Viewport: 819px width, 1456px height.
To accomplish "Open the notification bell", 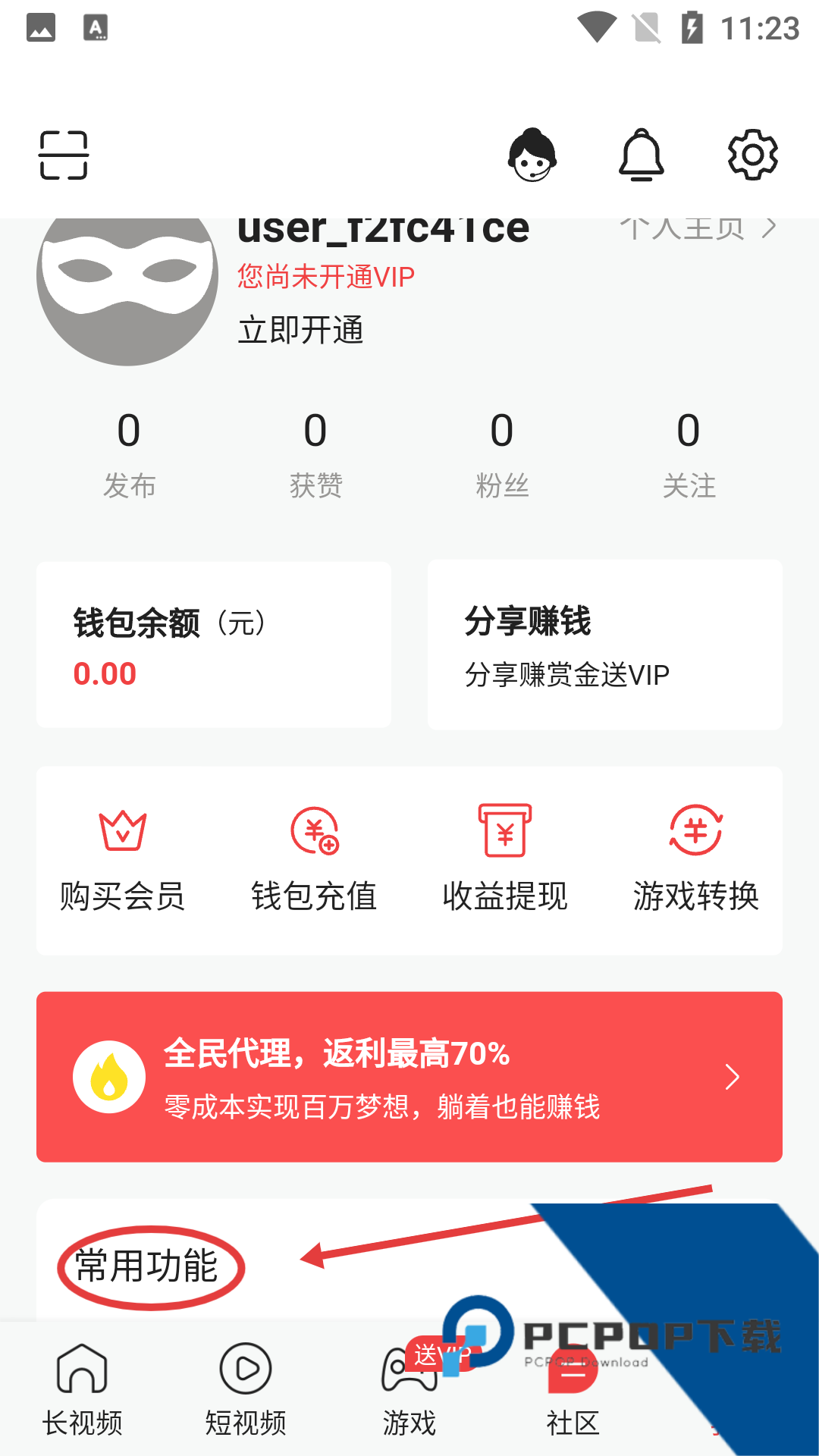I will point(641,155).
